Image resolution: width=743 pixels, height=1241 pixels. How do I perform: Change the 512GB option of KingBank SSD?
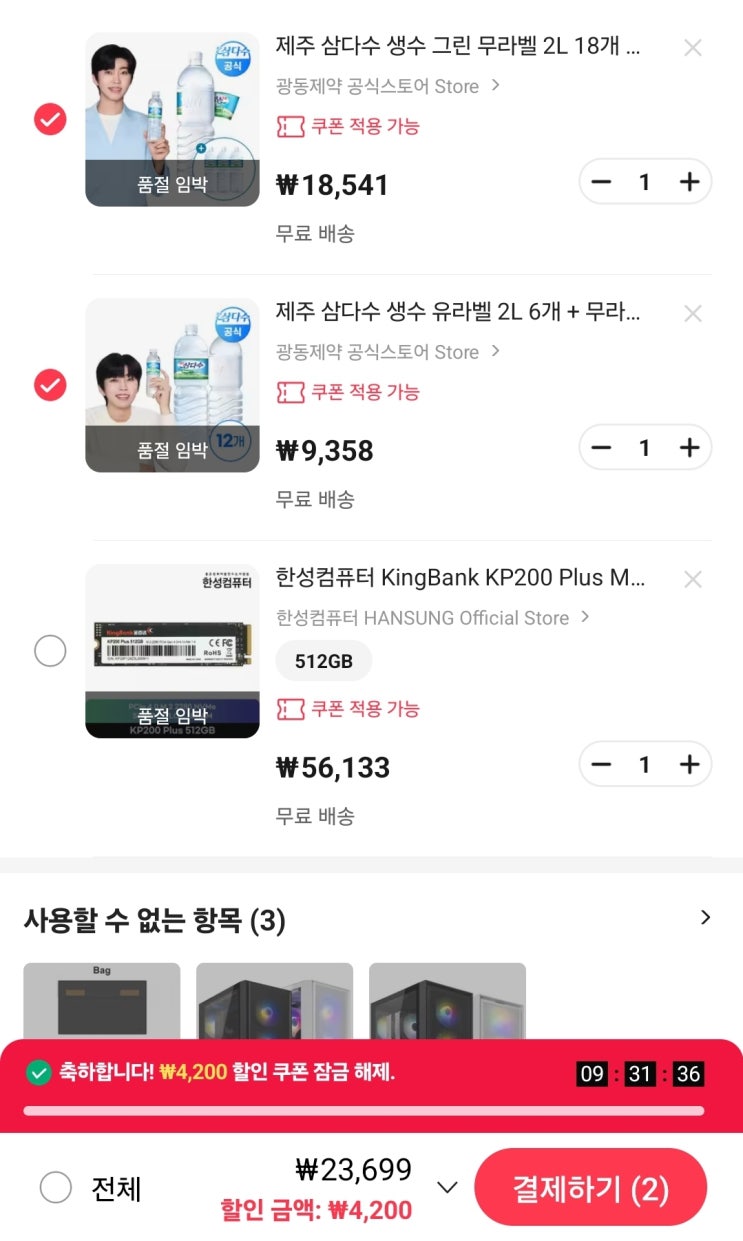click(323, 661)
